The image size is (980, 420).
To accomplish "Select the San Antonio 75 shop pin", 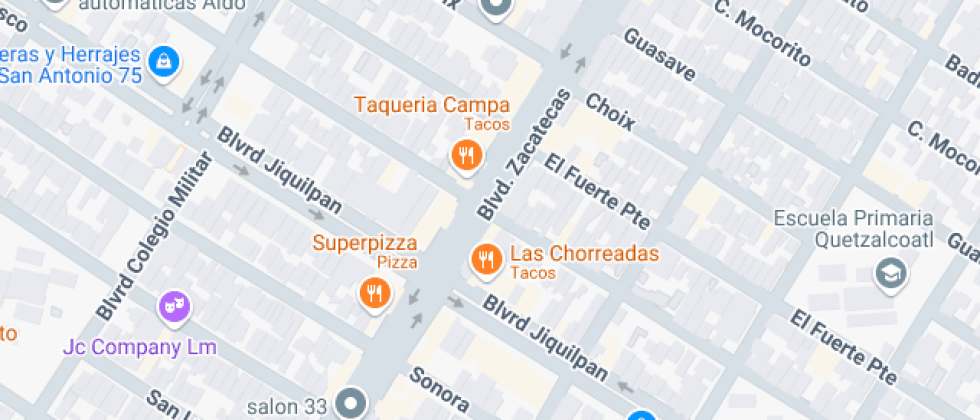I will [x=162, y=61].
